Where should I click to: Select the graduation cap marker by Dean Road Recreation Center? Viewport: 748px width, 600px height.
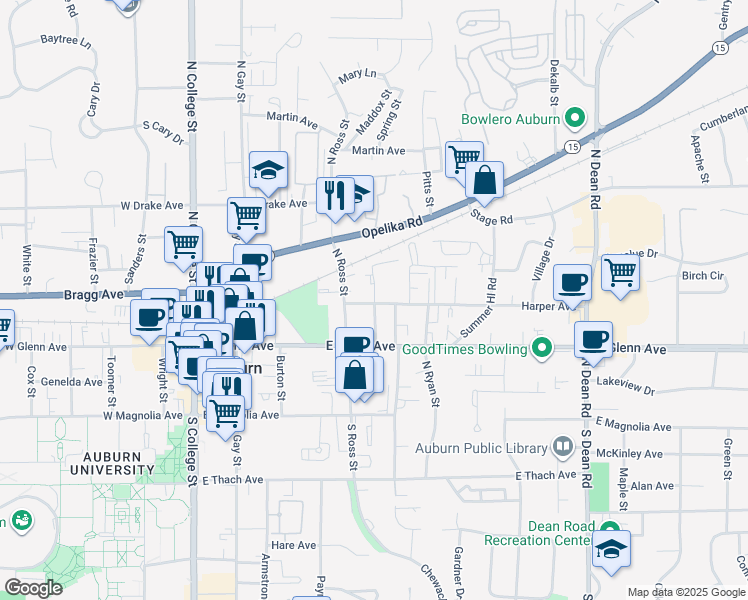pos(612,552)
